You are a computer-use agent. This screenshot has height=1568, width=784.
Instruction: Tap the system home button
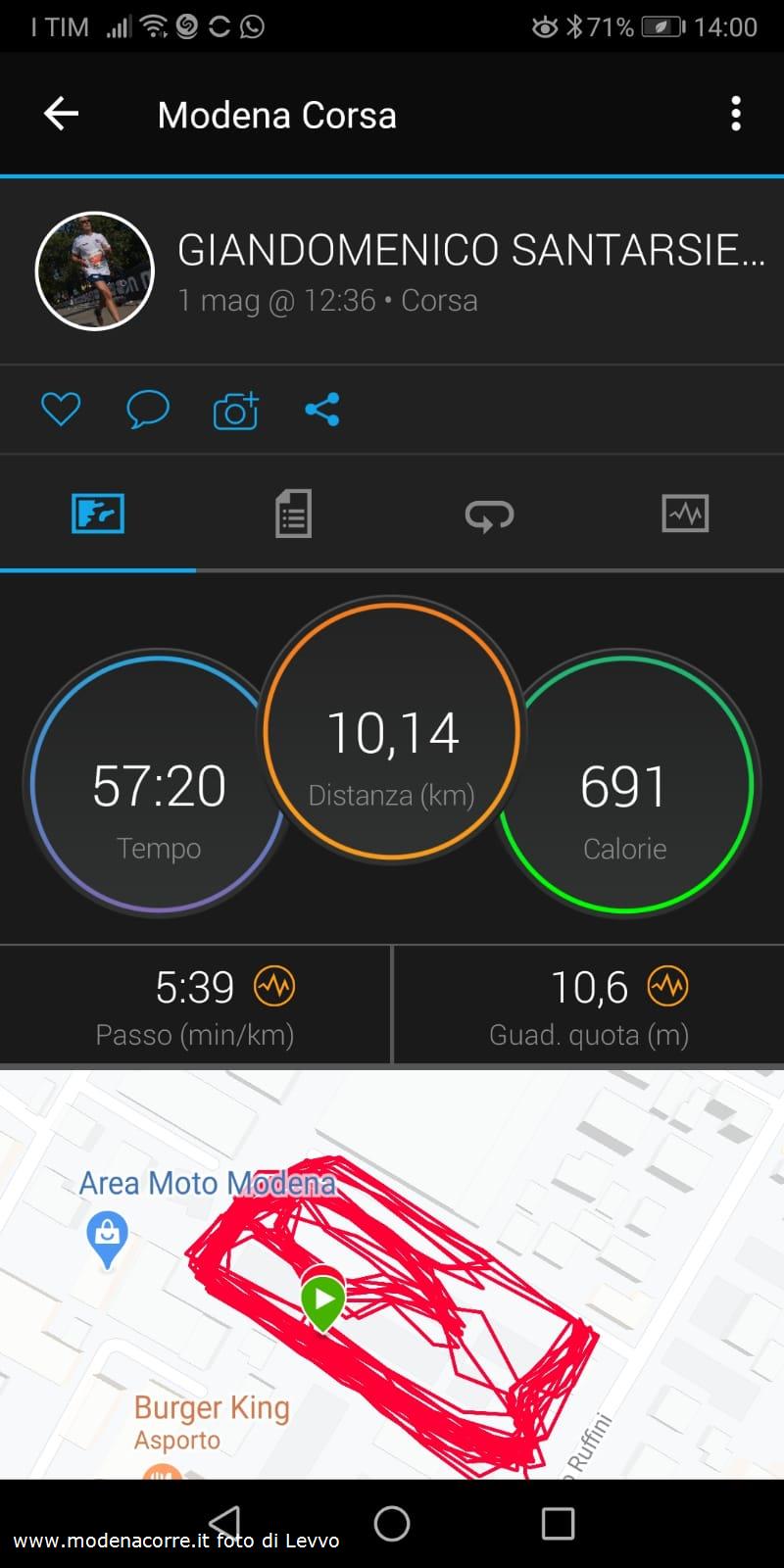pyautogui.click(x=392, y=1523)
